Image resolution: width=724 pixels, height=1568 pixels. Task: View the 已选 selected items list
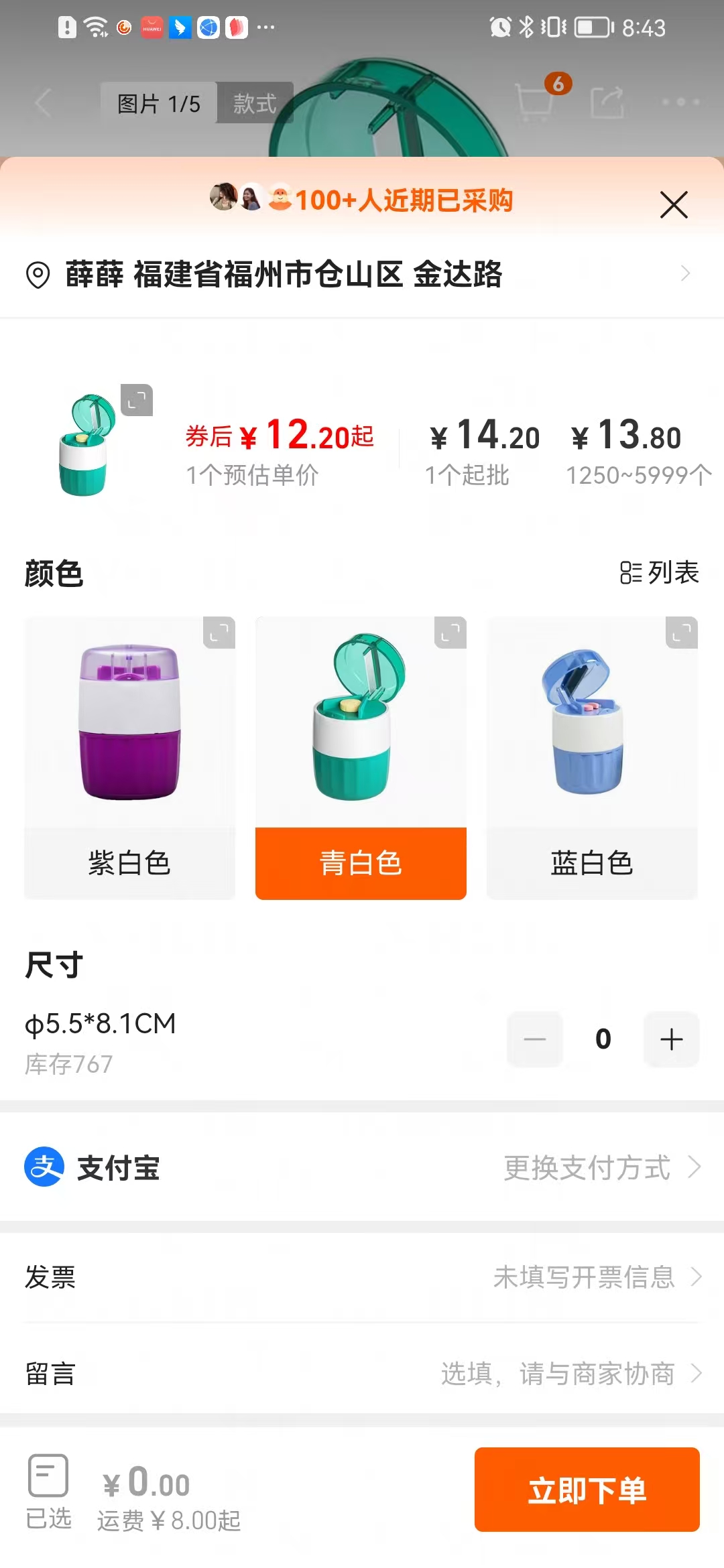pyautogui.click(x=48, y=1490)
